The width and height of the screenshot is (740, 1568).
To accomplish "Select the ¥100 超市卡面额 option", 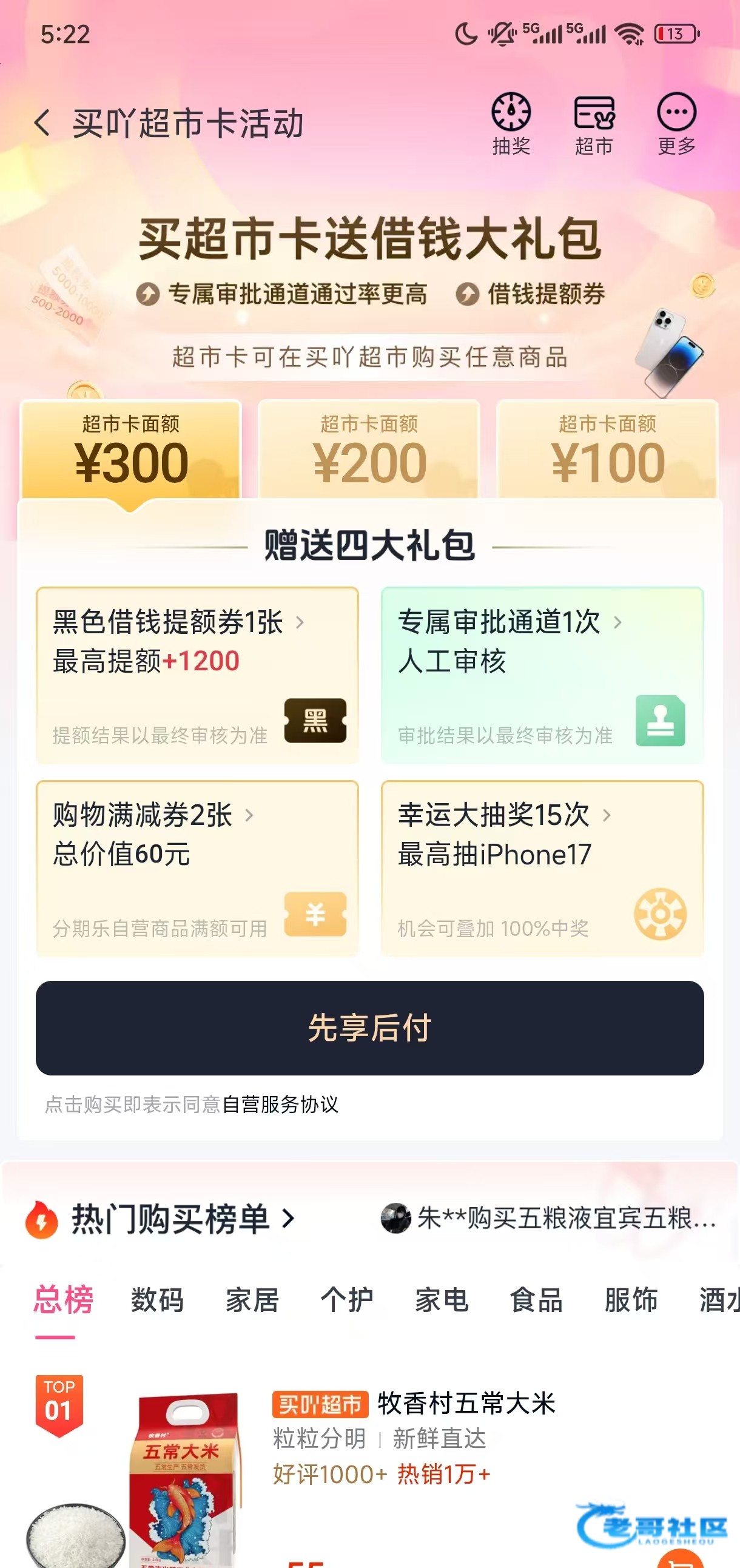I will pyautogui.click(x=607, y=452).
